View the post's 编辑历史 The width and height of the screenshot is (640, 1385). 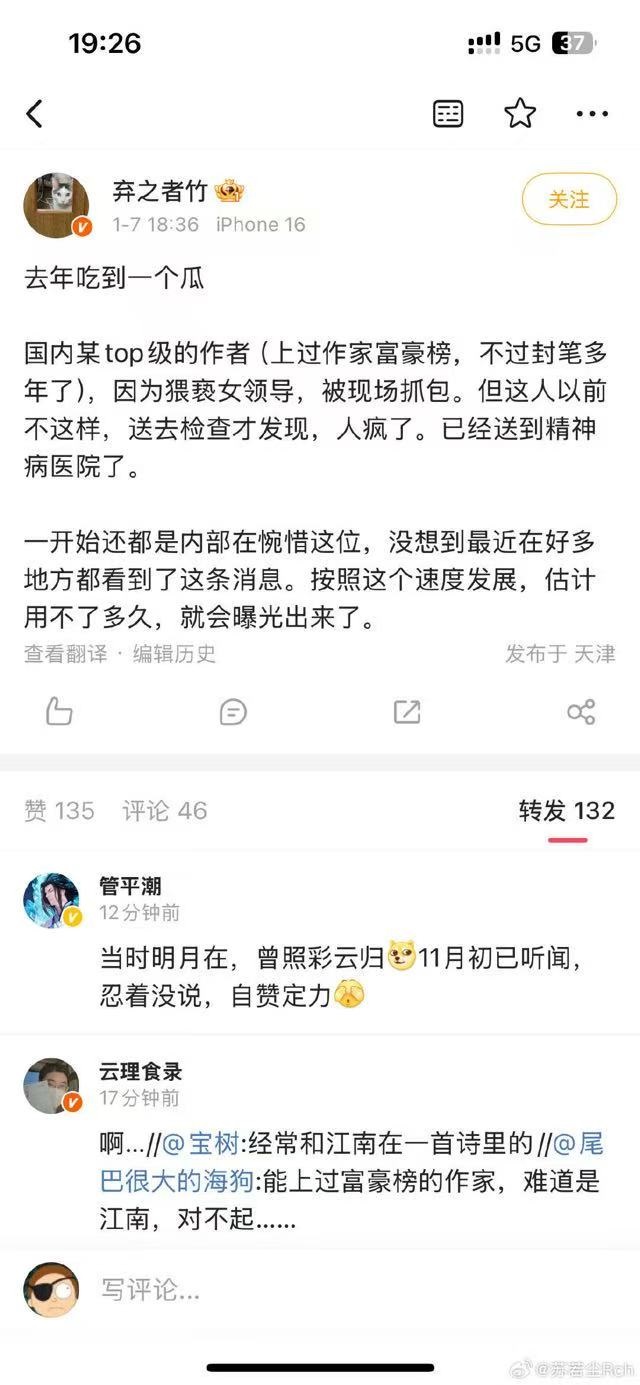click(x=174, y=654)
